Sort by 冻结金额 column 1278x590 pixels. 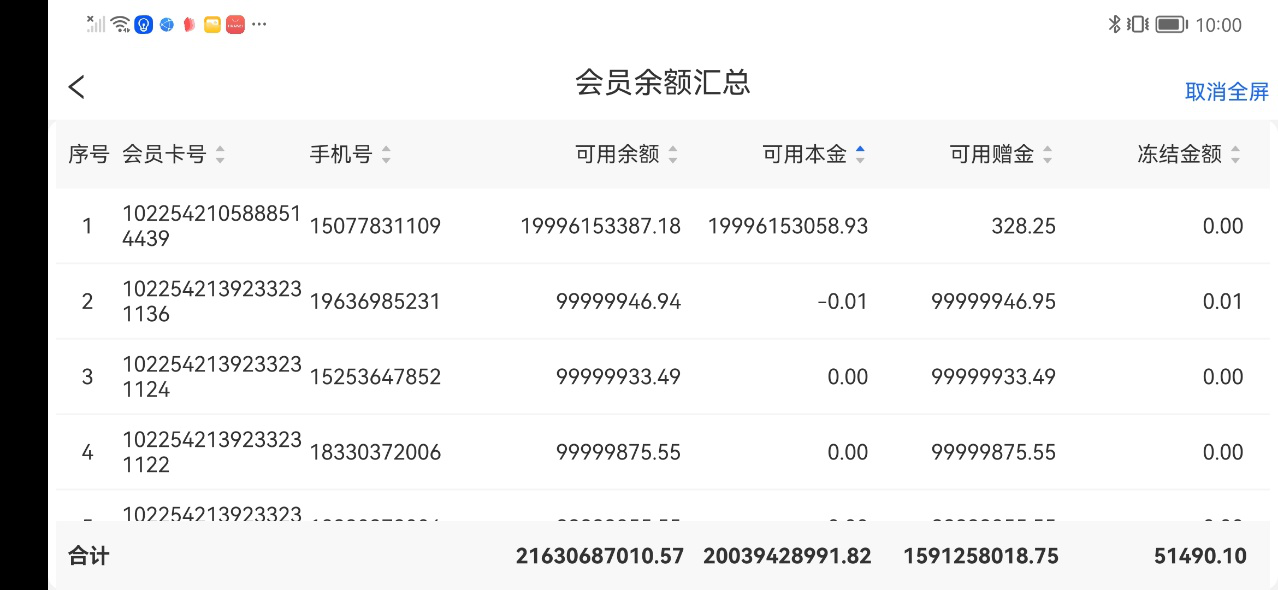click(x=1189, y=154)
